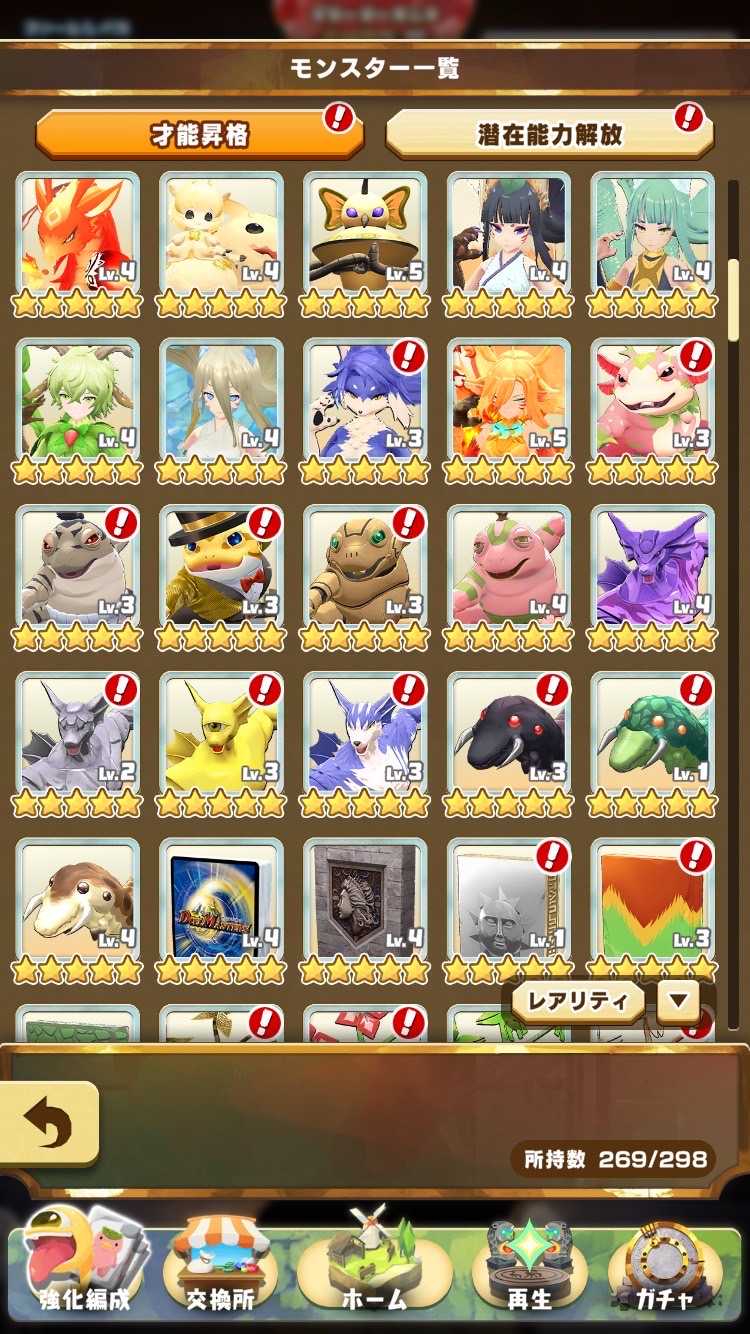Image resolution: width=750 pixels, height=1334 pixels.
Task: Choose the purple bat dragon Lv.4
Action: tap(653, 568)
